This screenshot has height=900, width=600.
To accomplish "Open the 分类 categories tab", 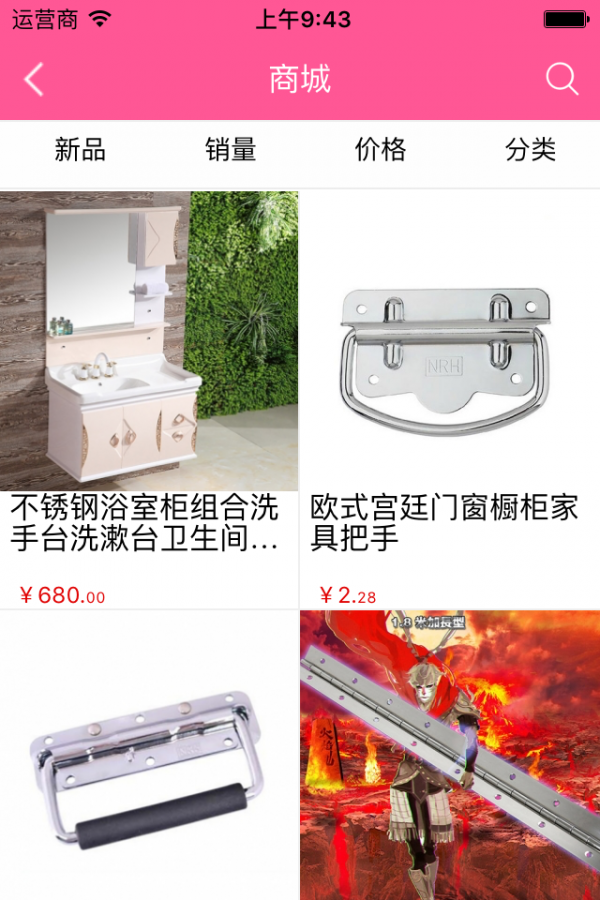I will pyautogui.click(x=530, y=150).
